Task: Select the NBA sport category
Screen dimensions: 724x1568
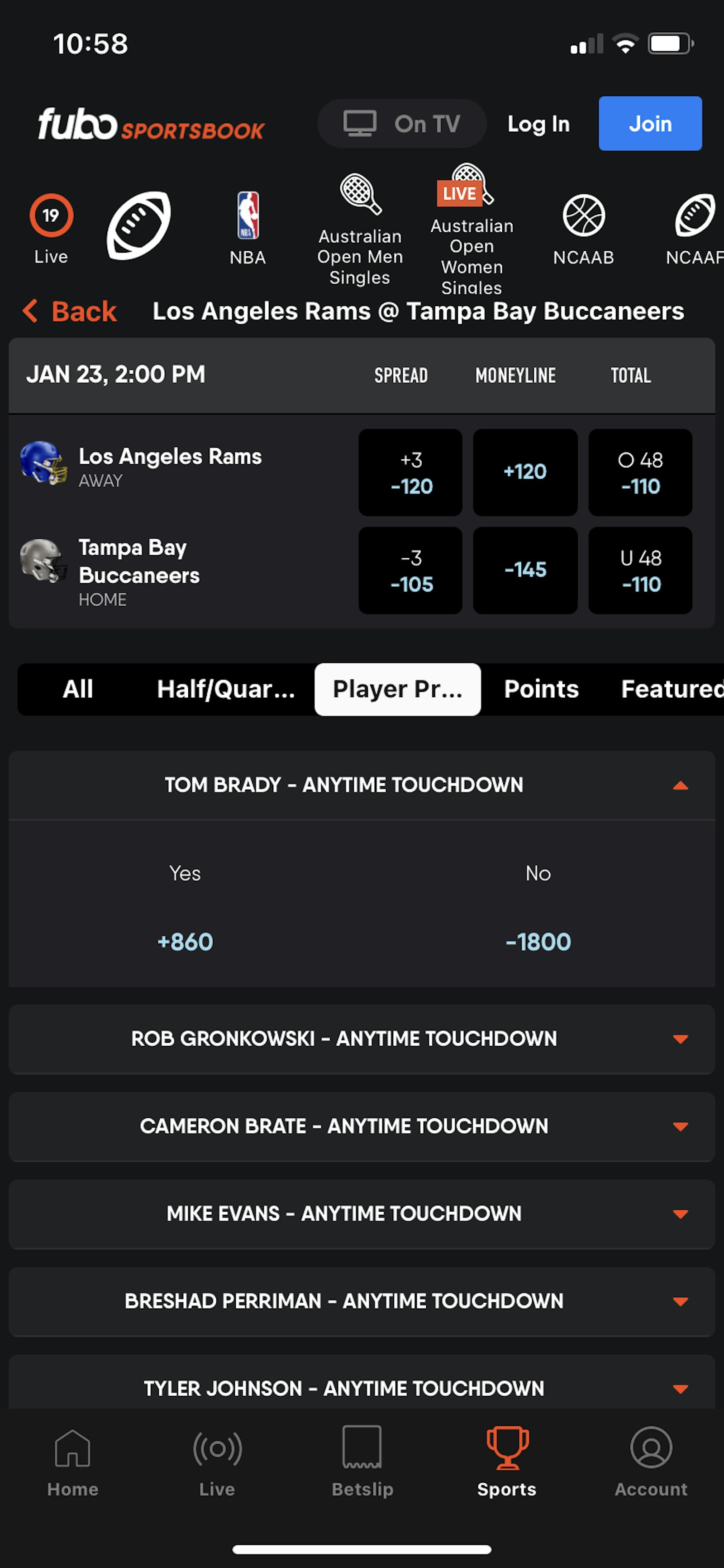Action: pyautogui.click(x=248, y=228)
